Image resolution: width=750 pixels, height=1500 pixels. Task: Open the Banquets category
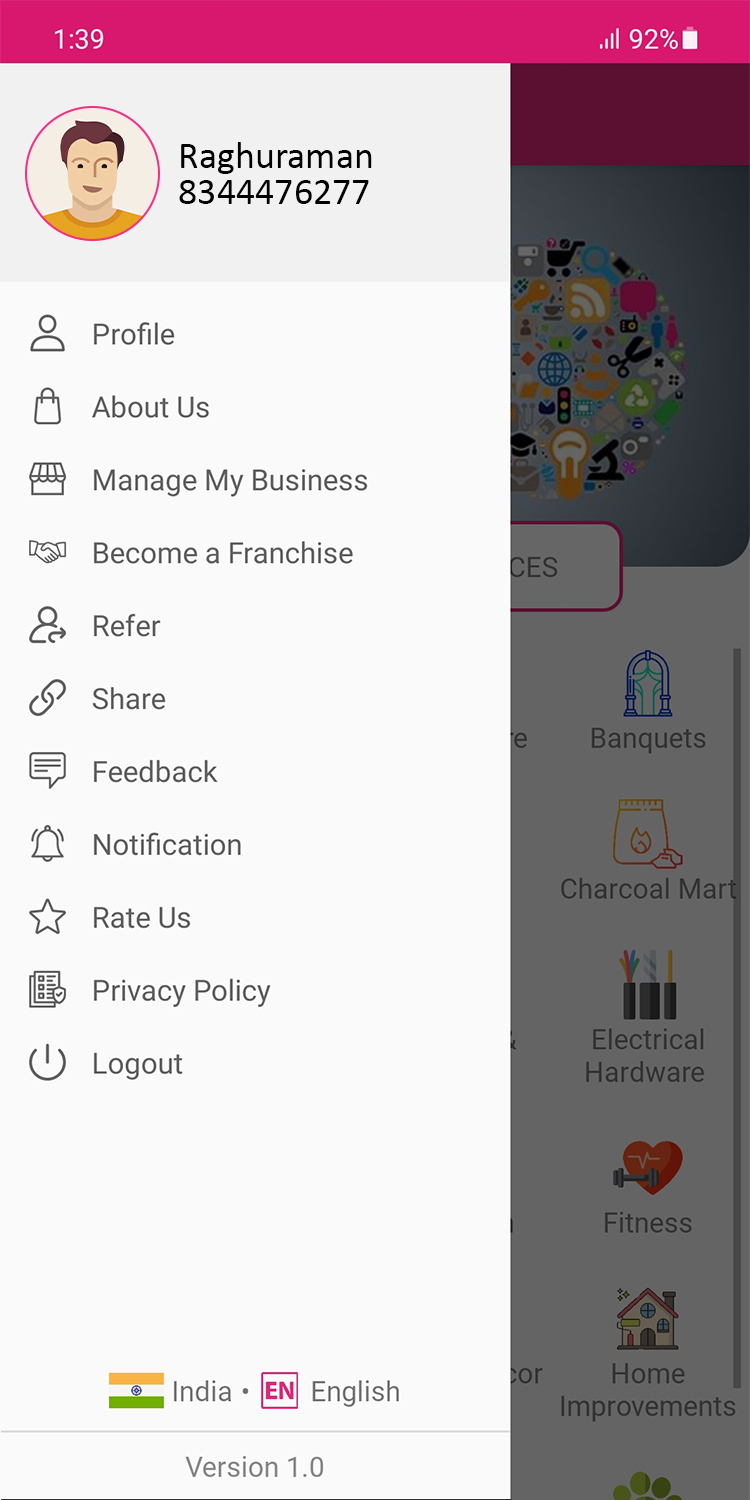pyautogui.click(x=648, y=702)
